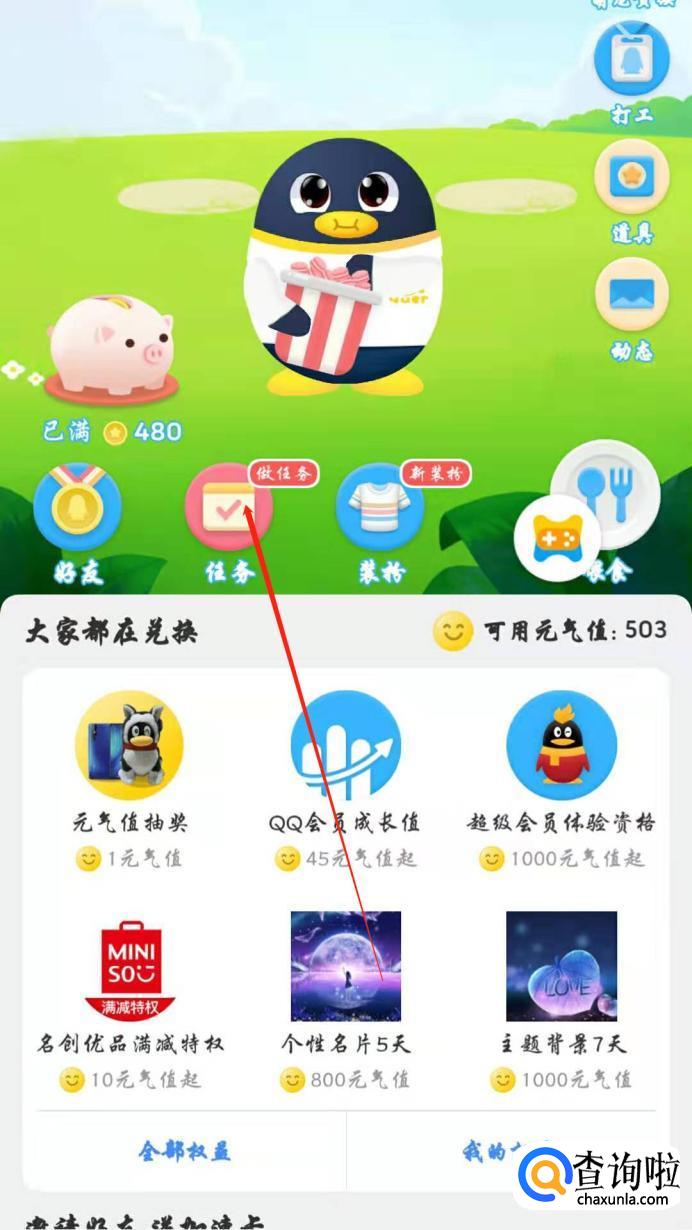The height and width of the screenshot is (1230, 692).
Task: Open the 打工 work button
Action: (631, 62)
